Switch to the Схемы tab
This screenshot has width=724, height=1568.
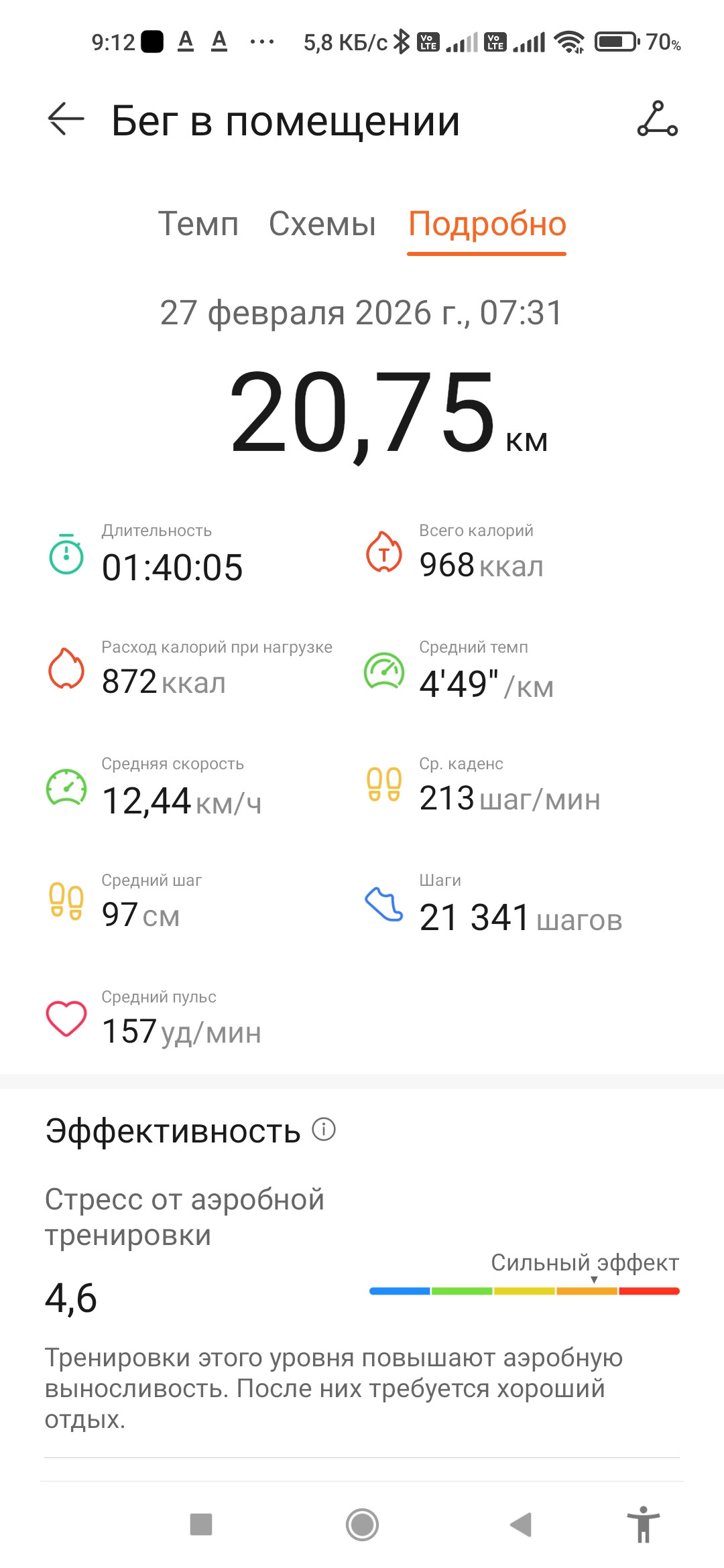pos(322,224)
